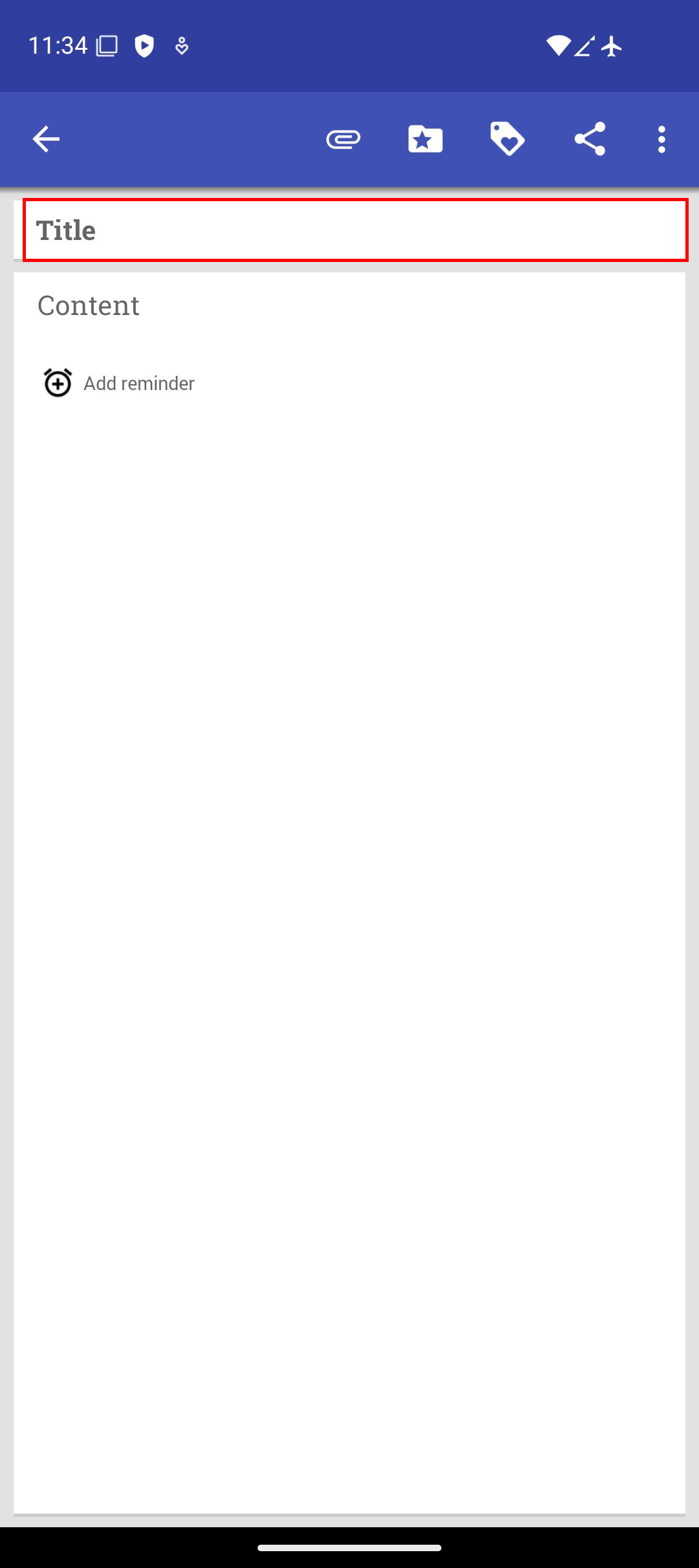Screen dimensions: 699x1568
Task: Share this note
Action: click(x=590, y=139)
